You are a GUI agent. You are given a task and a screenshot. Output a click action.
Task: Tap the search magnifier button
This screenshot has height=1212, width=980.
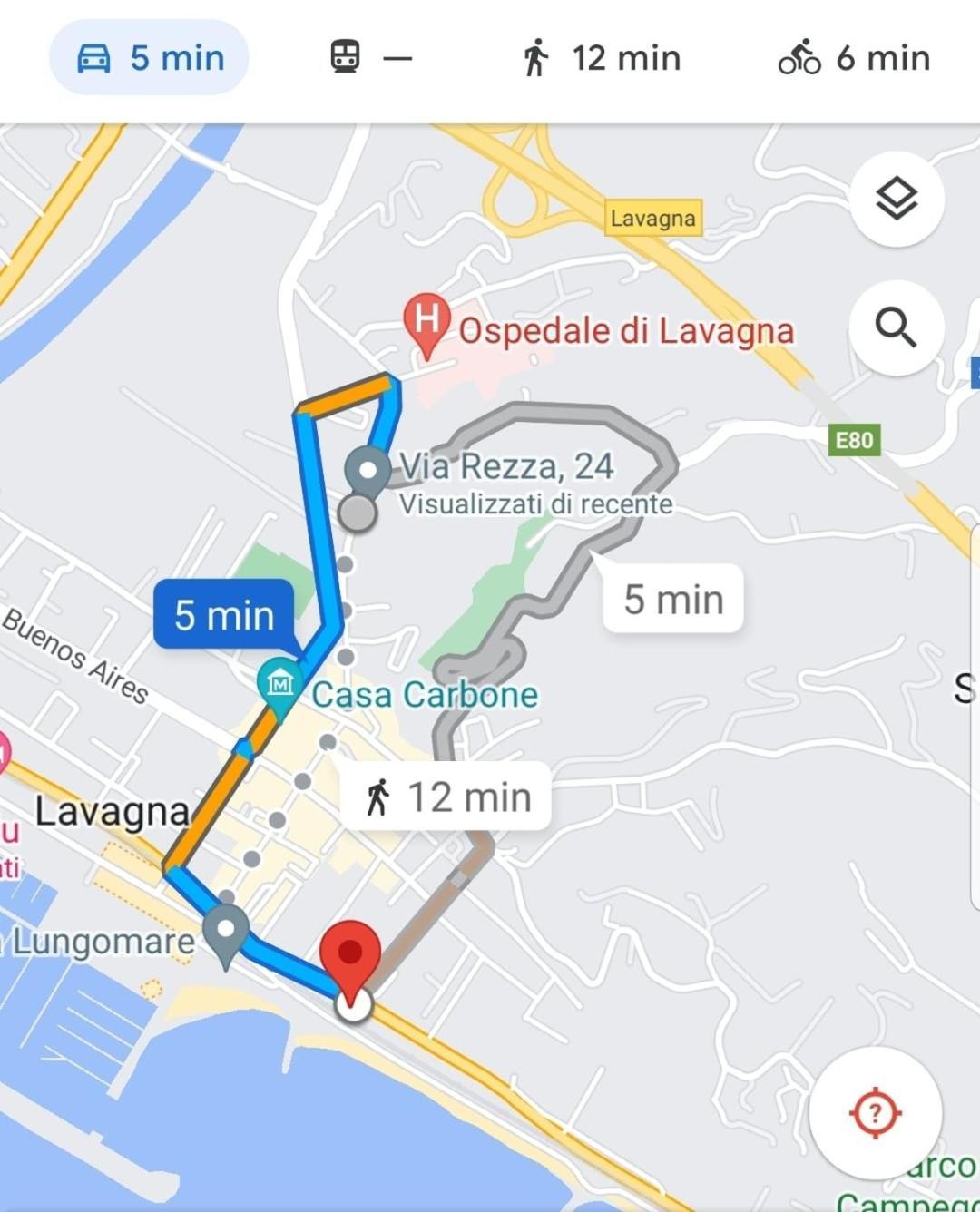coord(897,327)
